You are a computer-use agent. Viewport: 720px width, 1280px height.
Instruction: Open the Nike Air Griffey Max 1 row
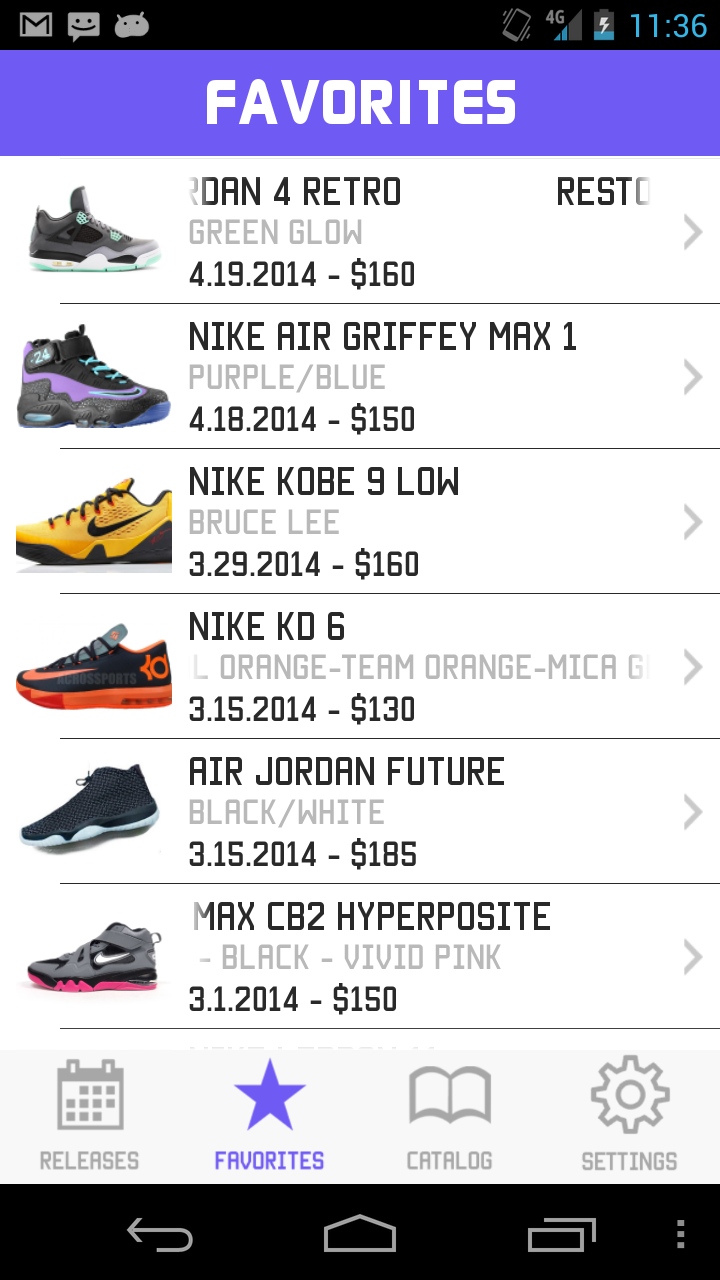pos(360,377)
